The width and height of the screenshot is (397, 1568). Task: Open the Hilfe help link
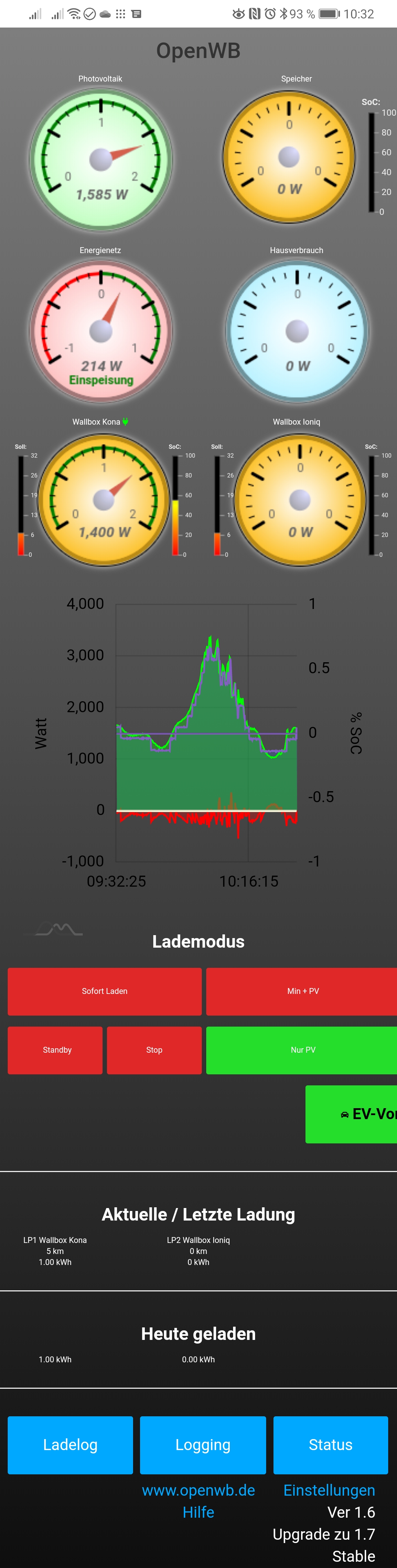click(x=198, y=1513)
